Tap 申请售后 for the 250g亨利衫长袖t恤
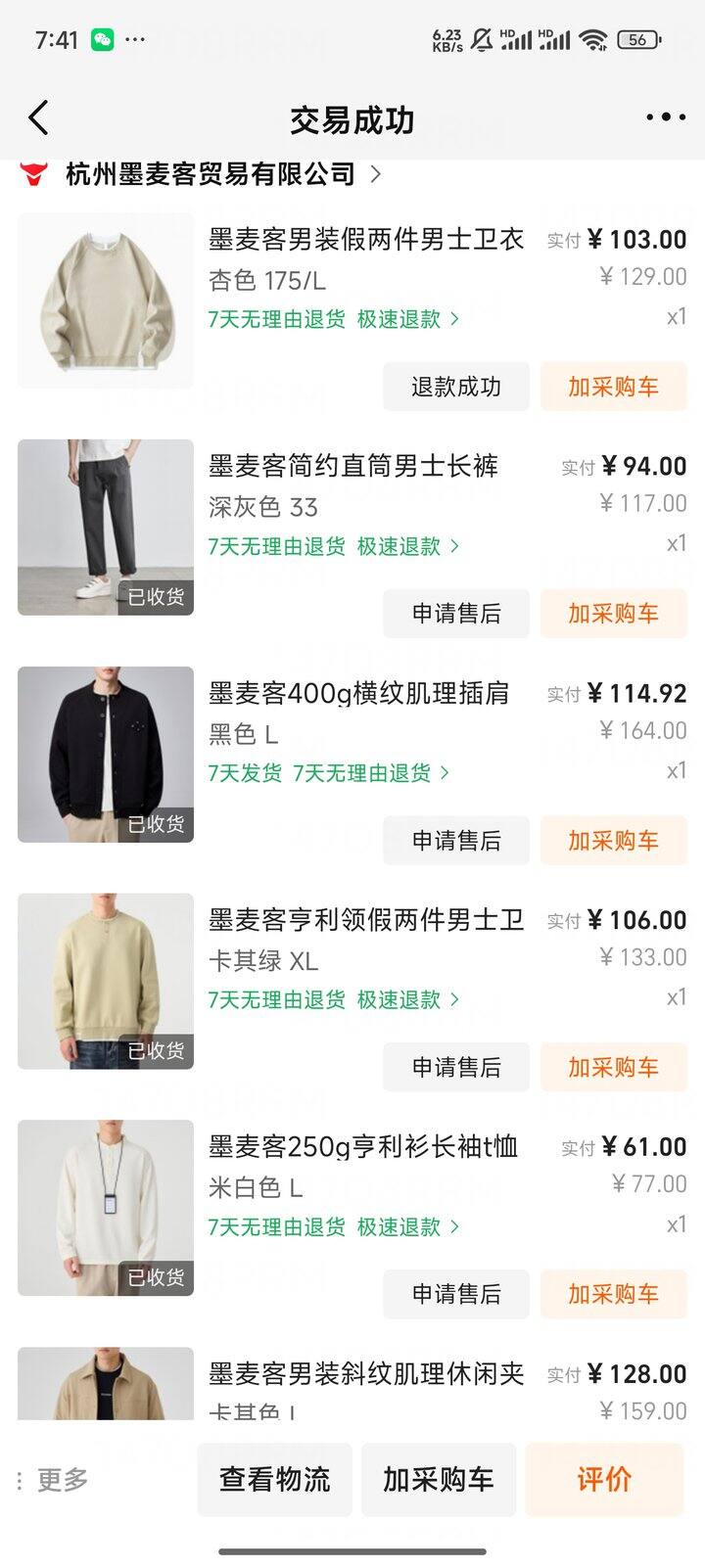The width and height of the screenshot is (705, 1568). (x=455, y=1295)
